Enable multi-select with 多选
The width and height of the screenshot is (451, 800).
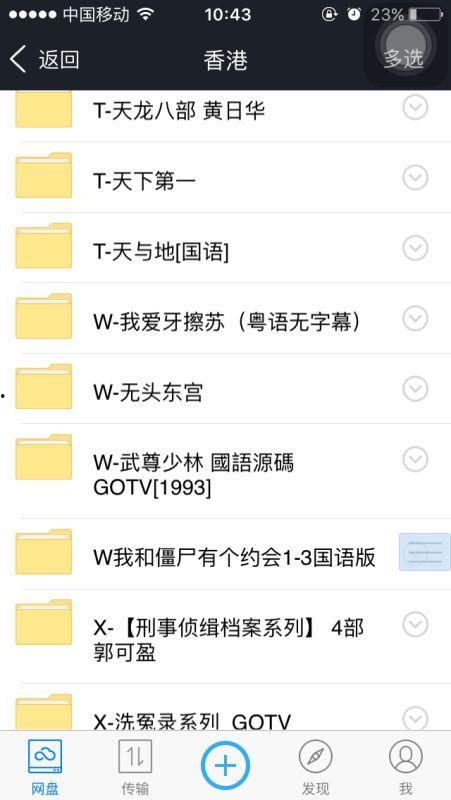click(x=404, y=59)
